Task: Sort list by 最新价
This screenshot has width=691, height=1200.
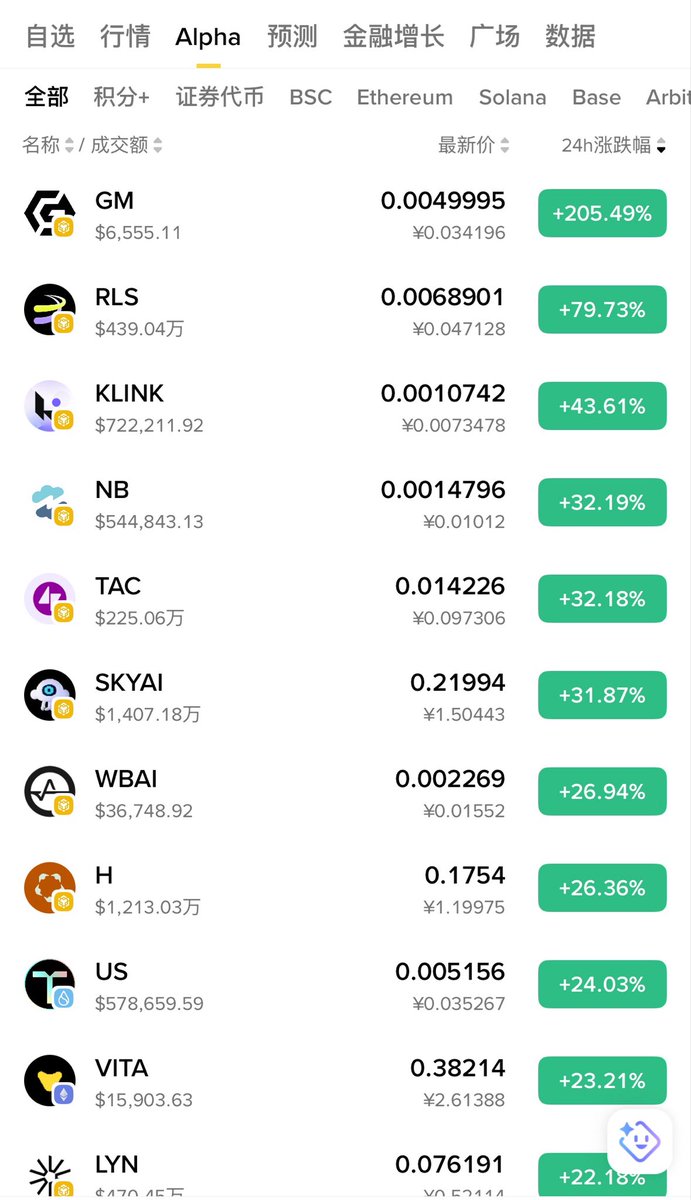Action: click(473, 145)
